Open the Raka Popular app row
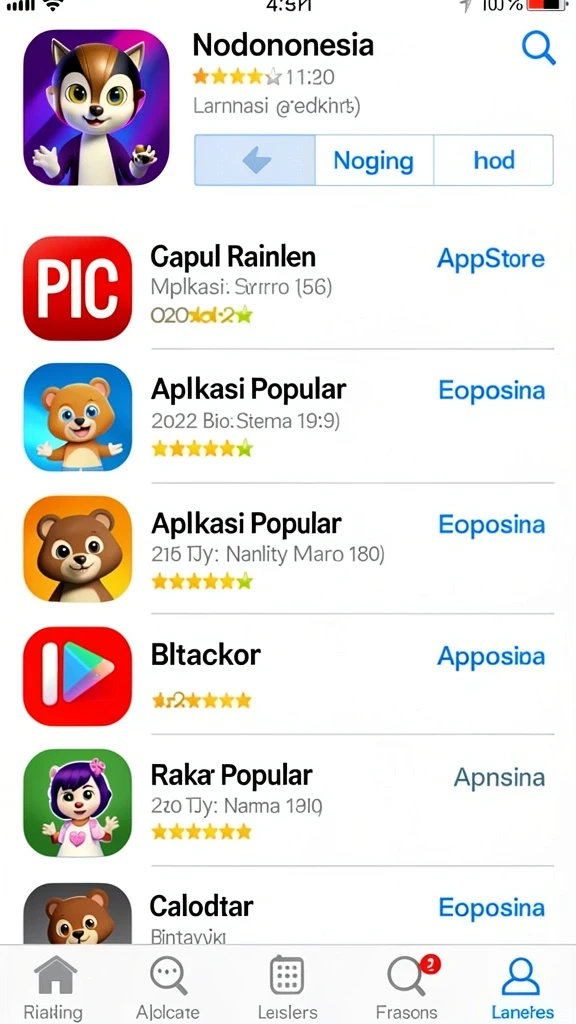576x1024 pixels. [288, 802]
